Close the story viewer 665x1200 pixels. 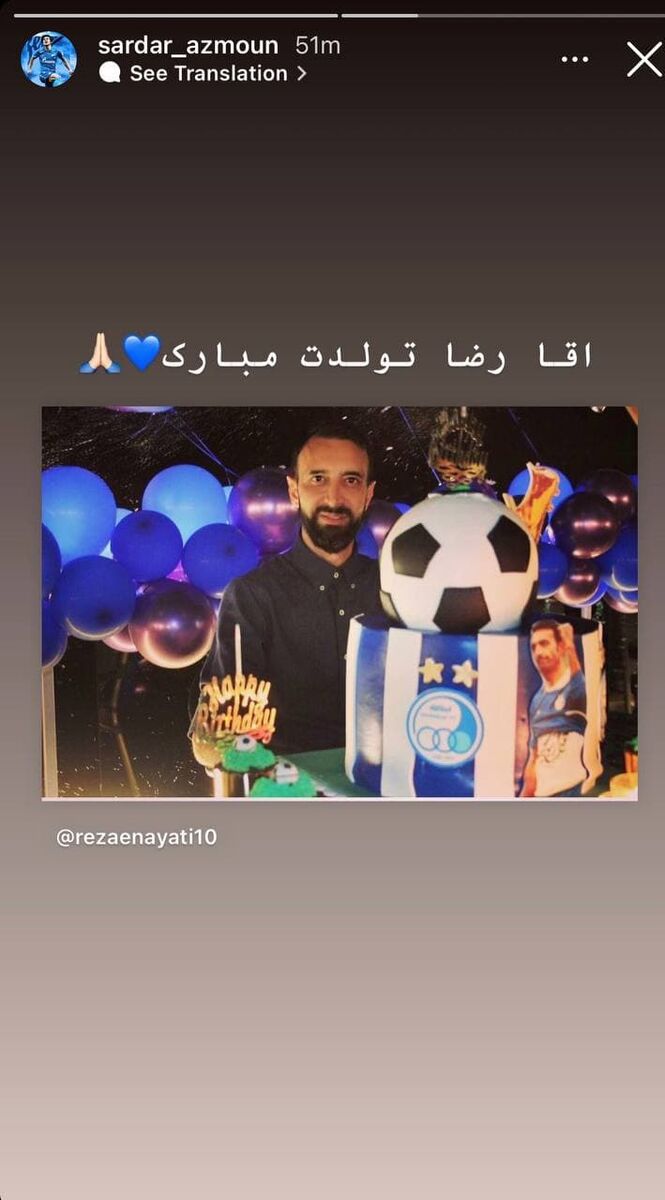point(644,59)
